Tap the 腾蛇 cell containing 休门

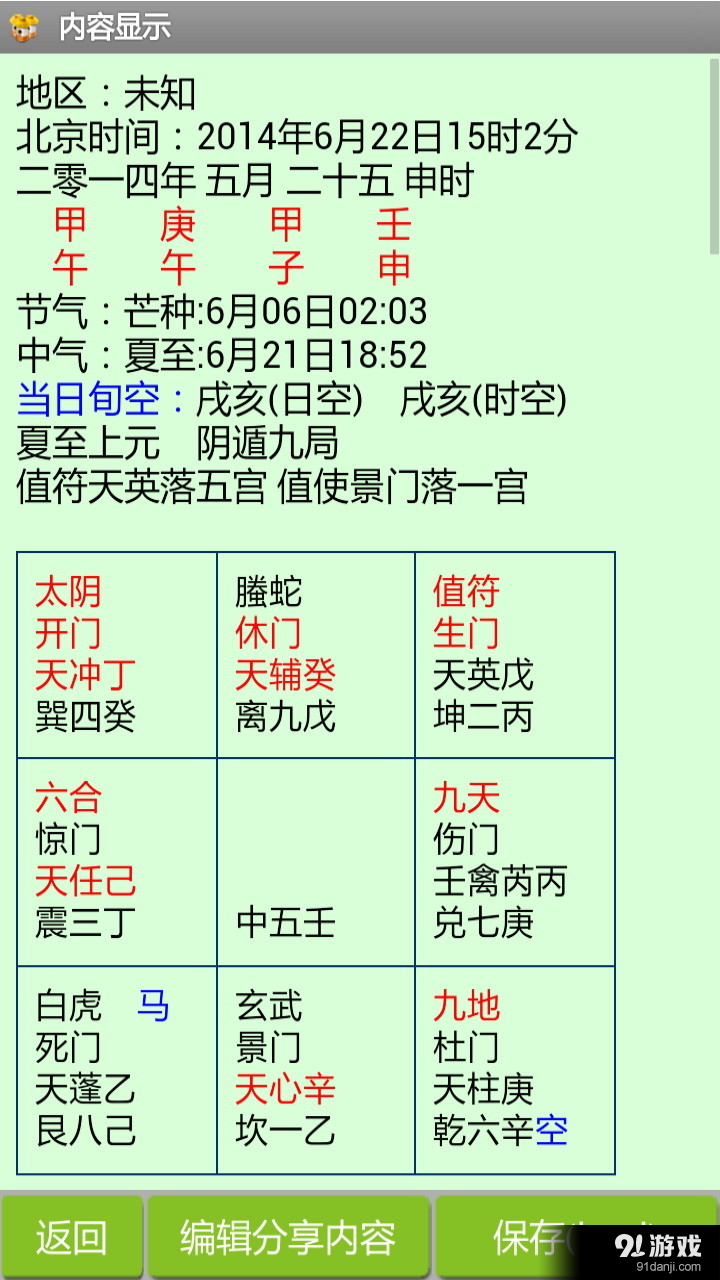point(315,650)
